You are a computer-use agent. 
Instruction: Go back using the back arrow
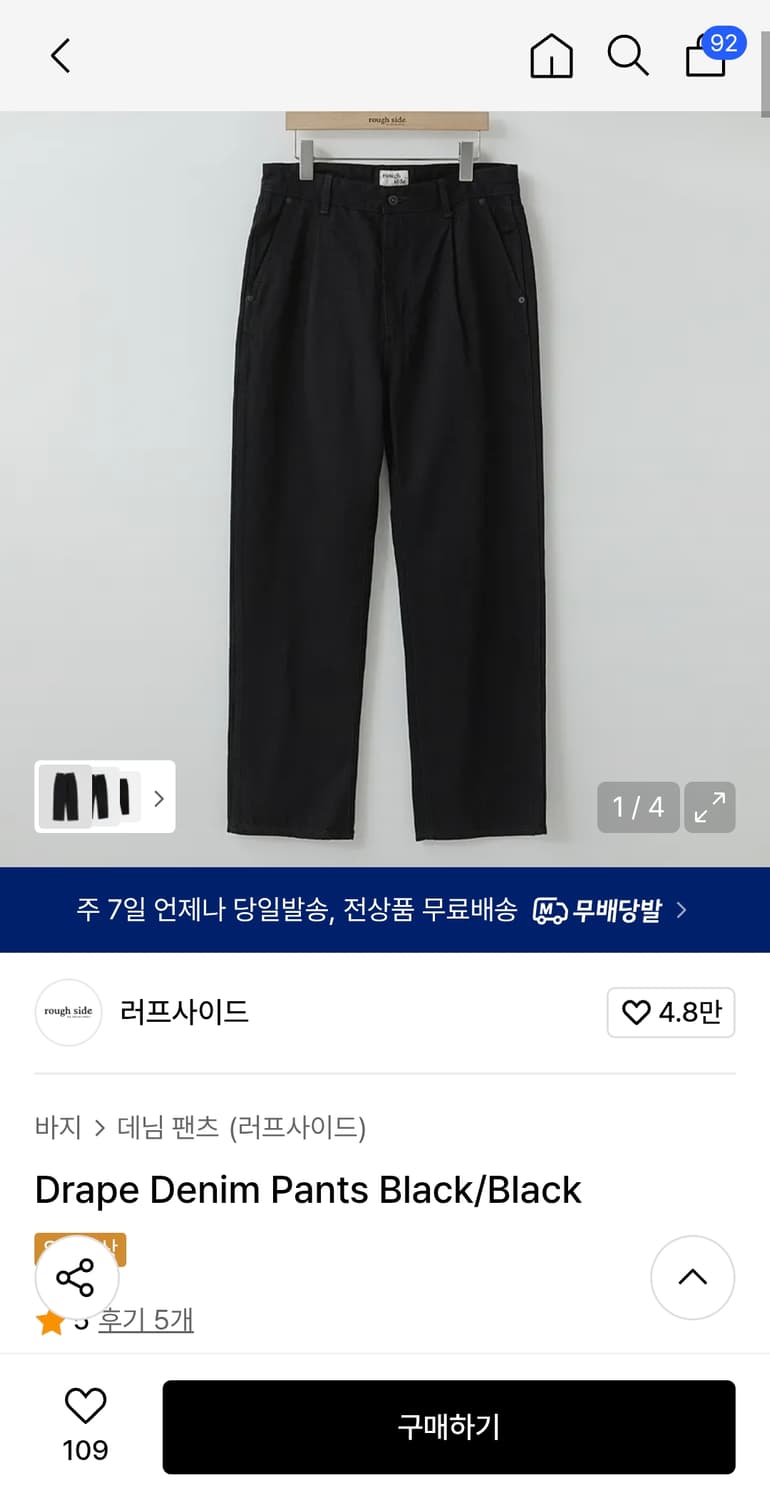pos(59,56)
